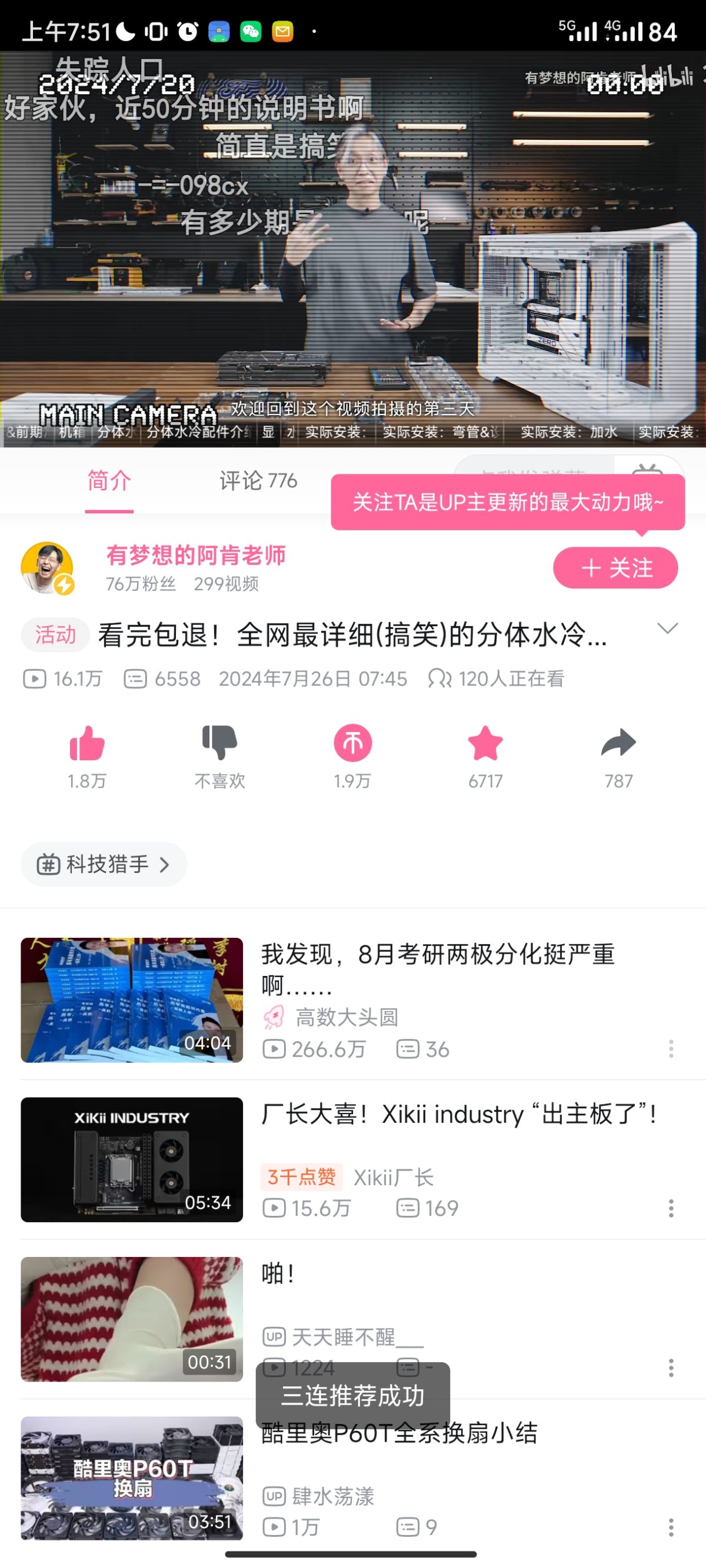Add the video to favorites star
The height and width of the screenshot is (1568, 706).
pyautogui.click(x=485, y=744)
